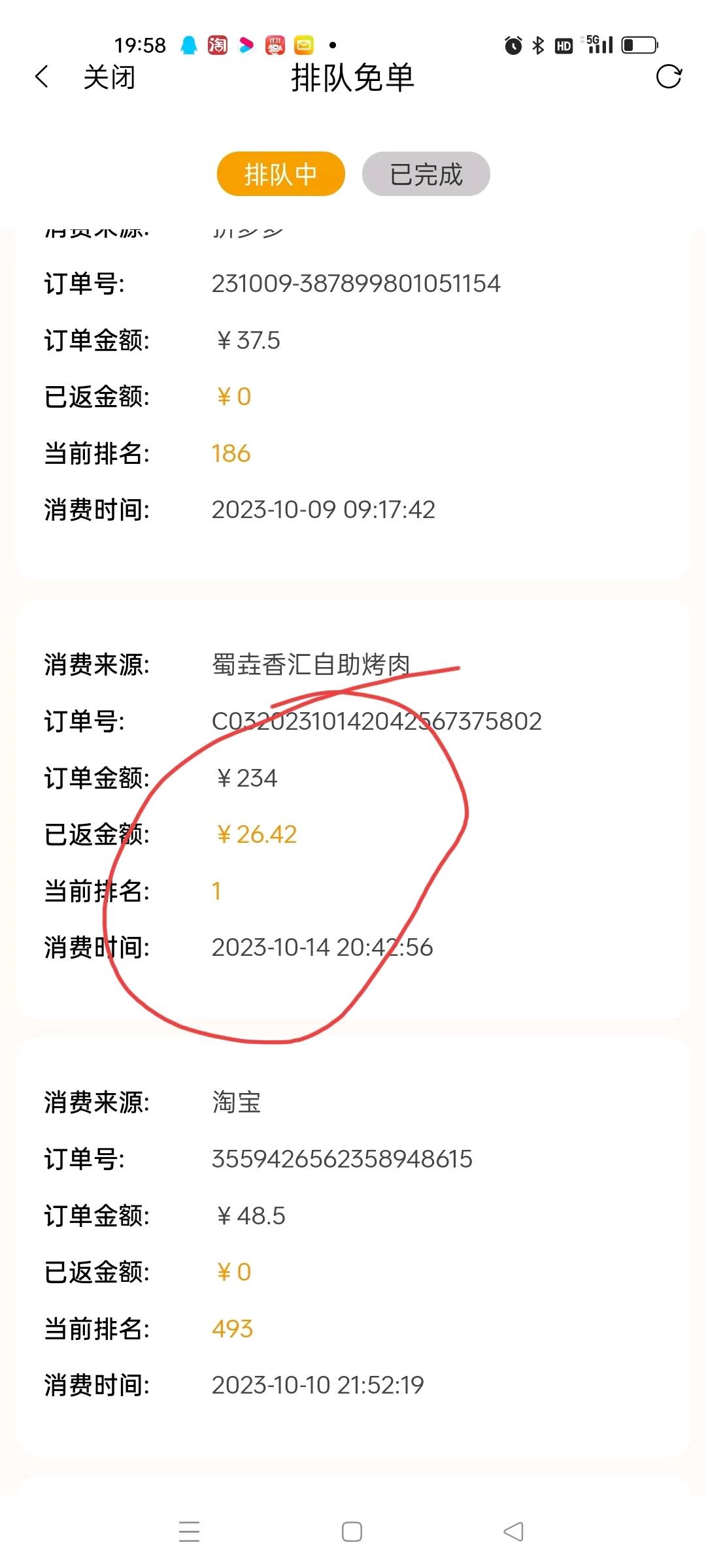The image size is (706, 1568).
Task: Tap the system back triangle
Action: click(x=514, y=1531)
